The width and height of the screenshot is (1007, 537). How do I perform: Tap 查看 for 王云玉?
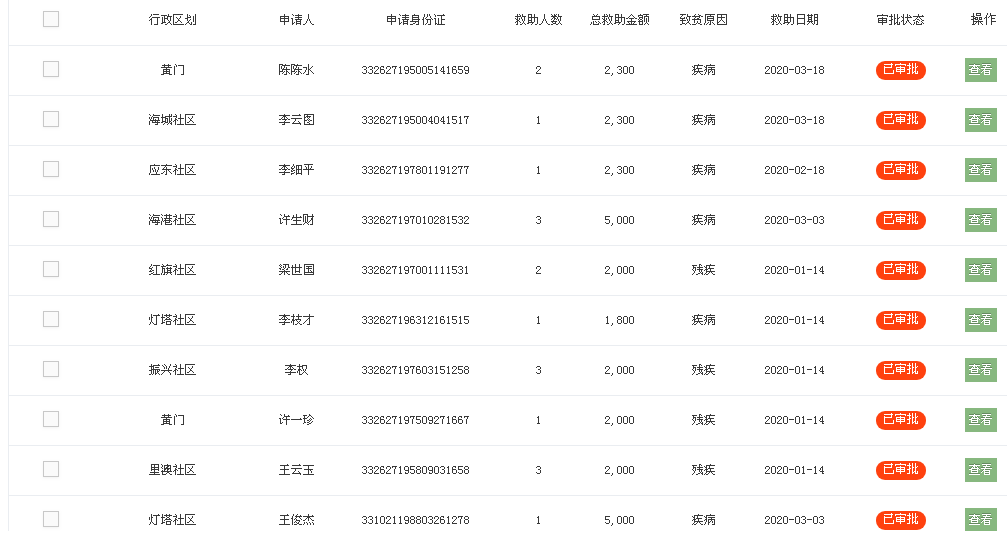(980, 470)
